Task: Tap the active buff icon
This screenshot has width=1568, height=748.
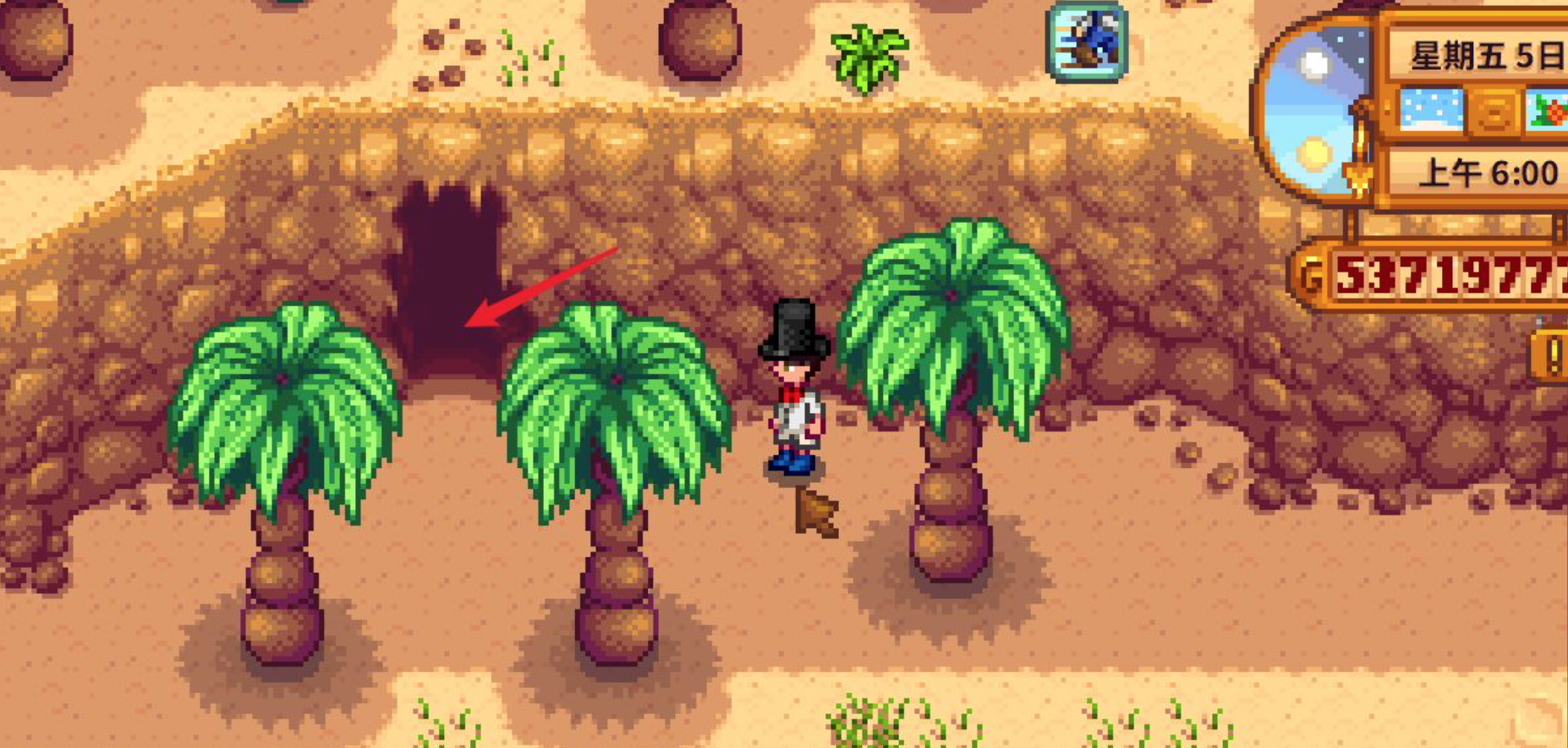Action: click(x=1087, y=42)
